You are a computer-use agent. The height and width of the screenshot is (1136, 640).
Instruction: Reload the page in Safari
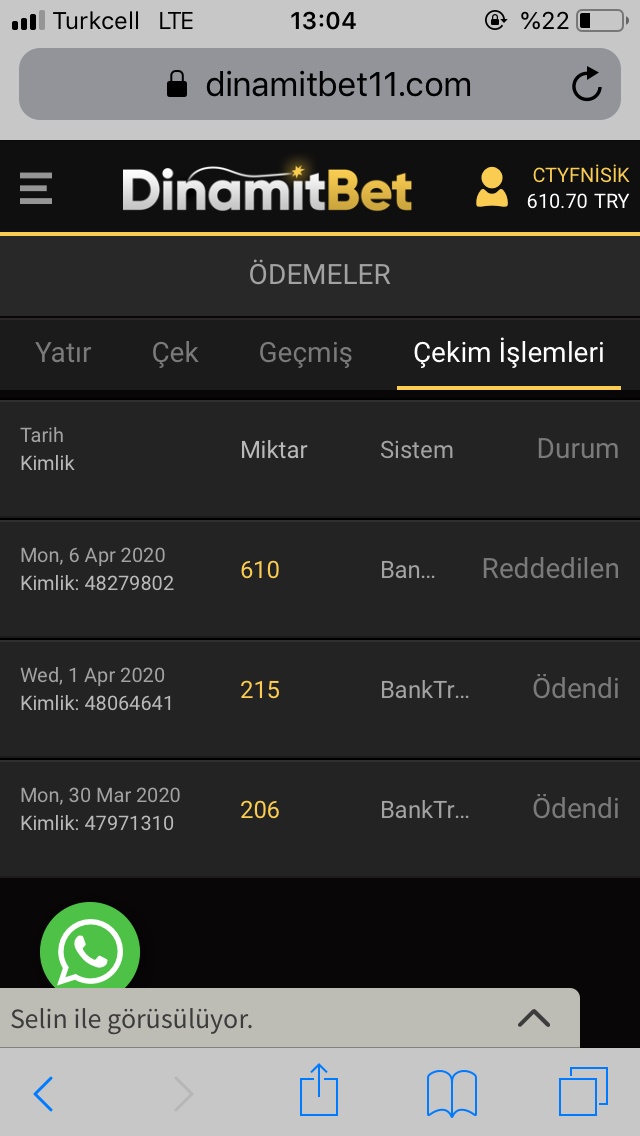coord(586,84)
